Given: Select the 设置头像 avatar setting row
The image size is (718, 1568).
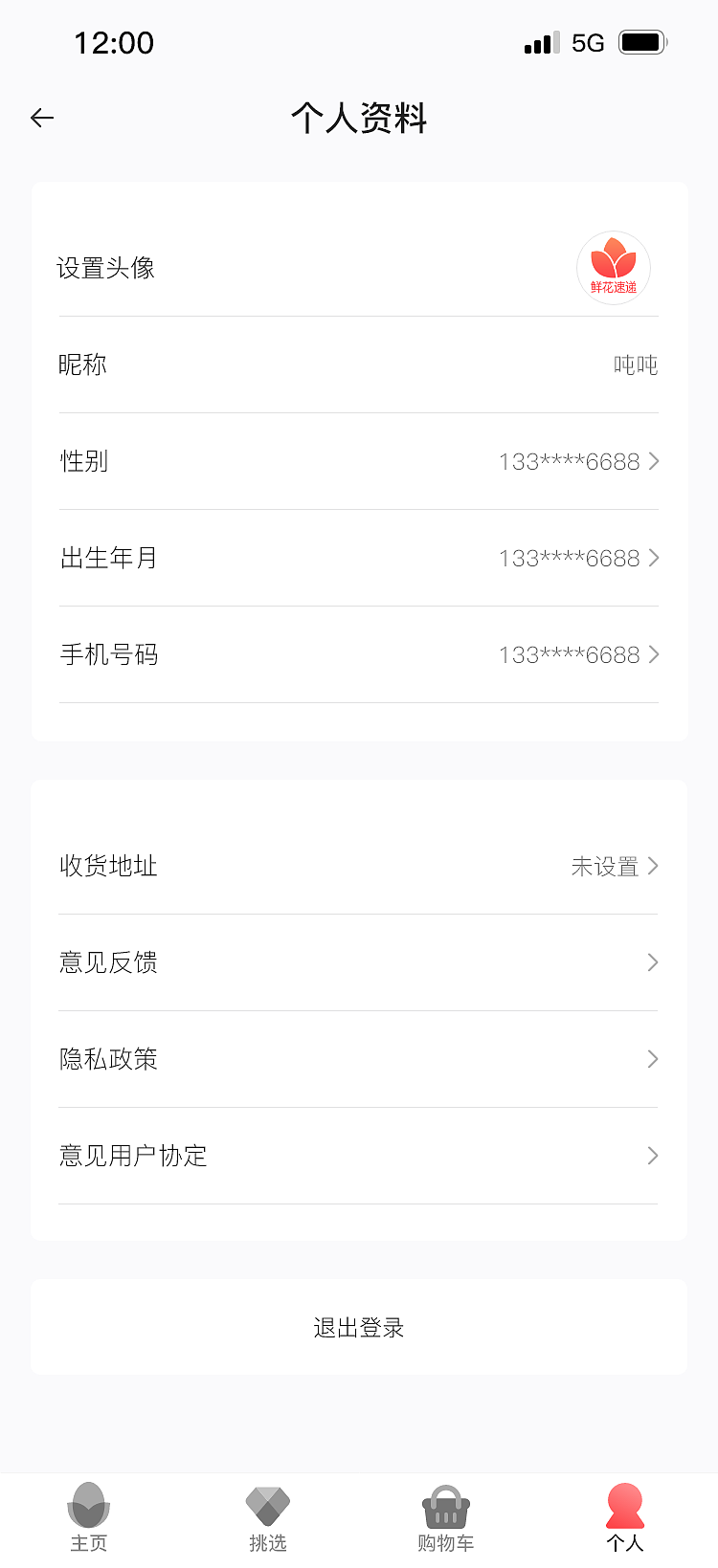Looking at the screenshot, I should 359,268.
